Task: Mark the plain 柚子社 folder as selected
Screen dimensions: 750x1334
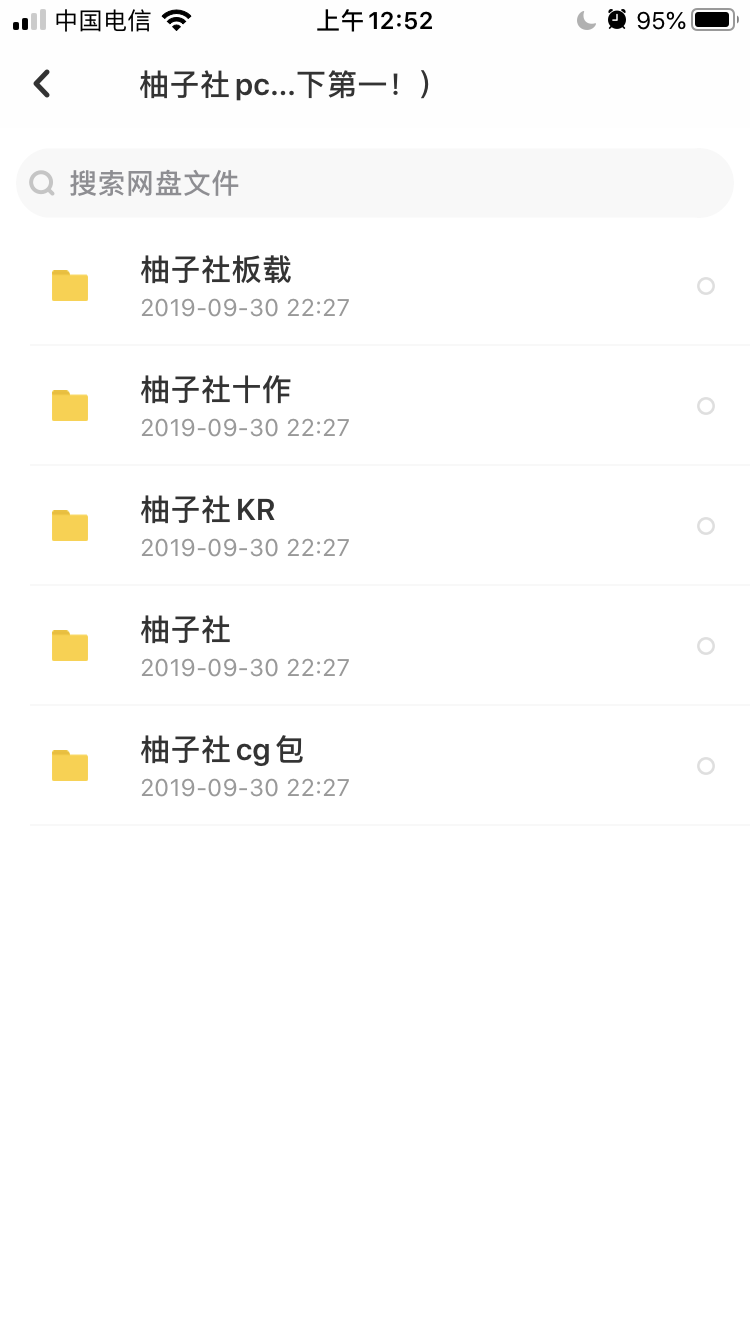Action: pos(706,646)
